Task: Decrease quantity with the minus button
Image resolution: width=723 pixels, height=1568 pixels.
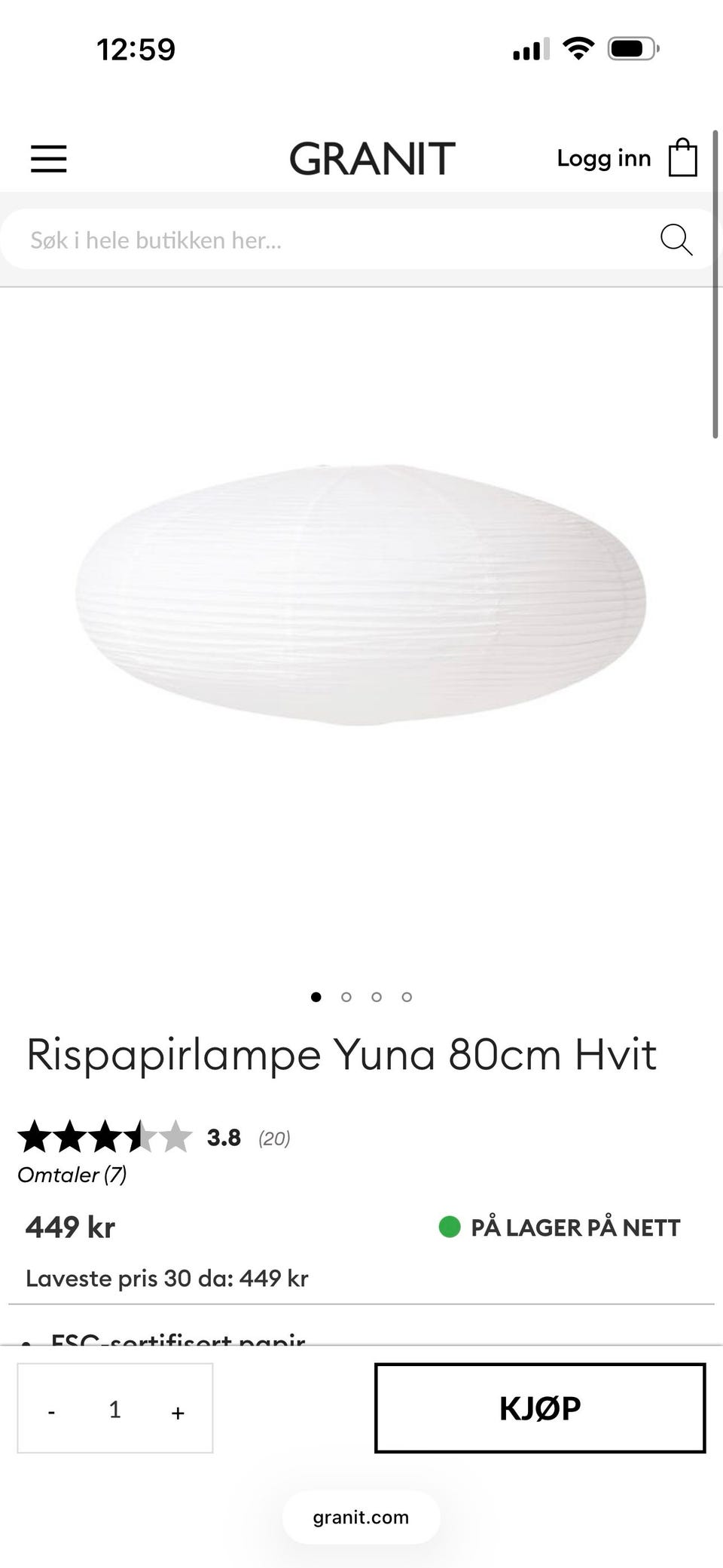Action: point(51,1411)
